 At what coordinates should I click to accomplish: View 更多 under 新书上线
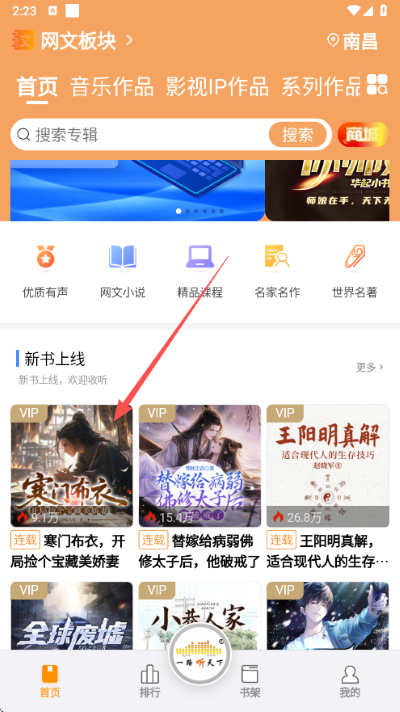coord(370,367)
